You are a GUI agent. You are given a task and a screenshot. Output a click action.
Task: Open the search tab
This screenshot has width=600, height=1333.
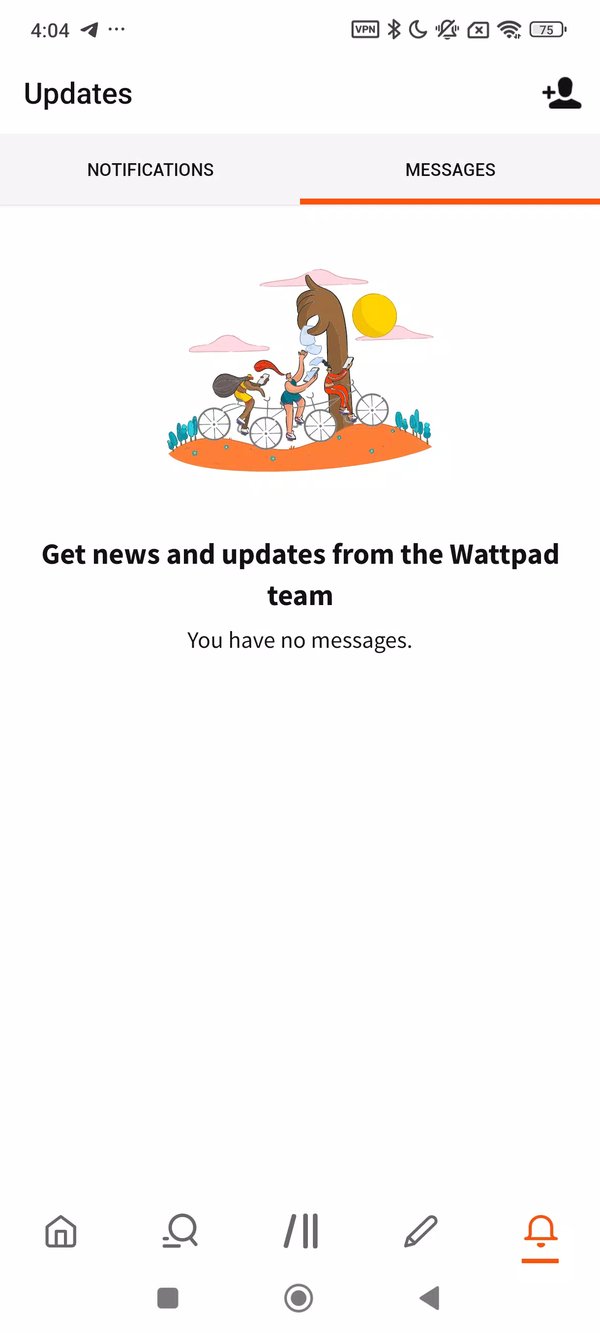181,1232
